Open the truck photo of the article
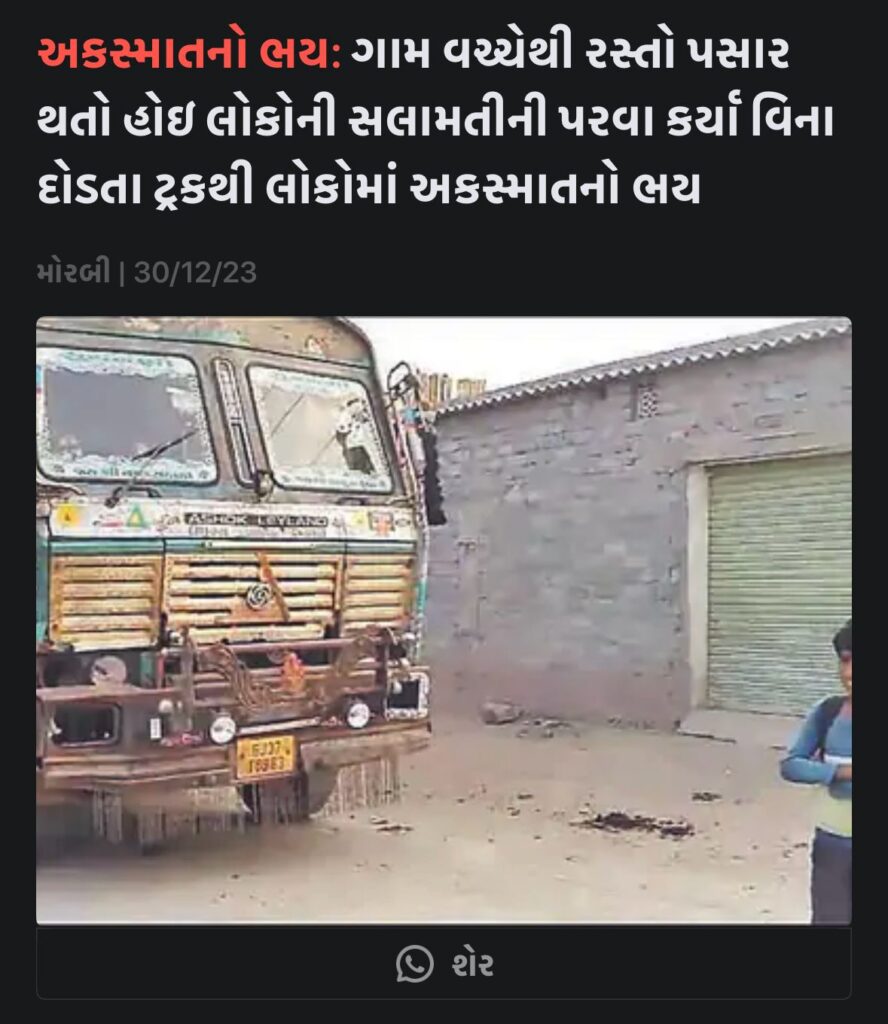The image size is (888, 1024). 444,620
